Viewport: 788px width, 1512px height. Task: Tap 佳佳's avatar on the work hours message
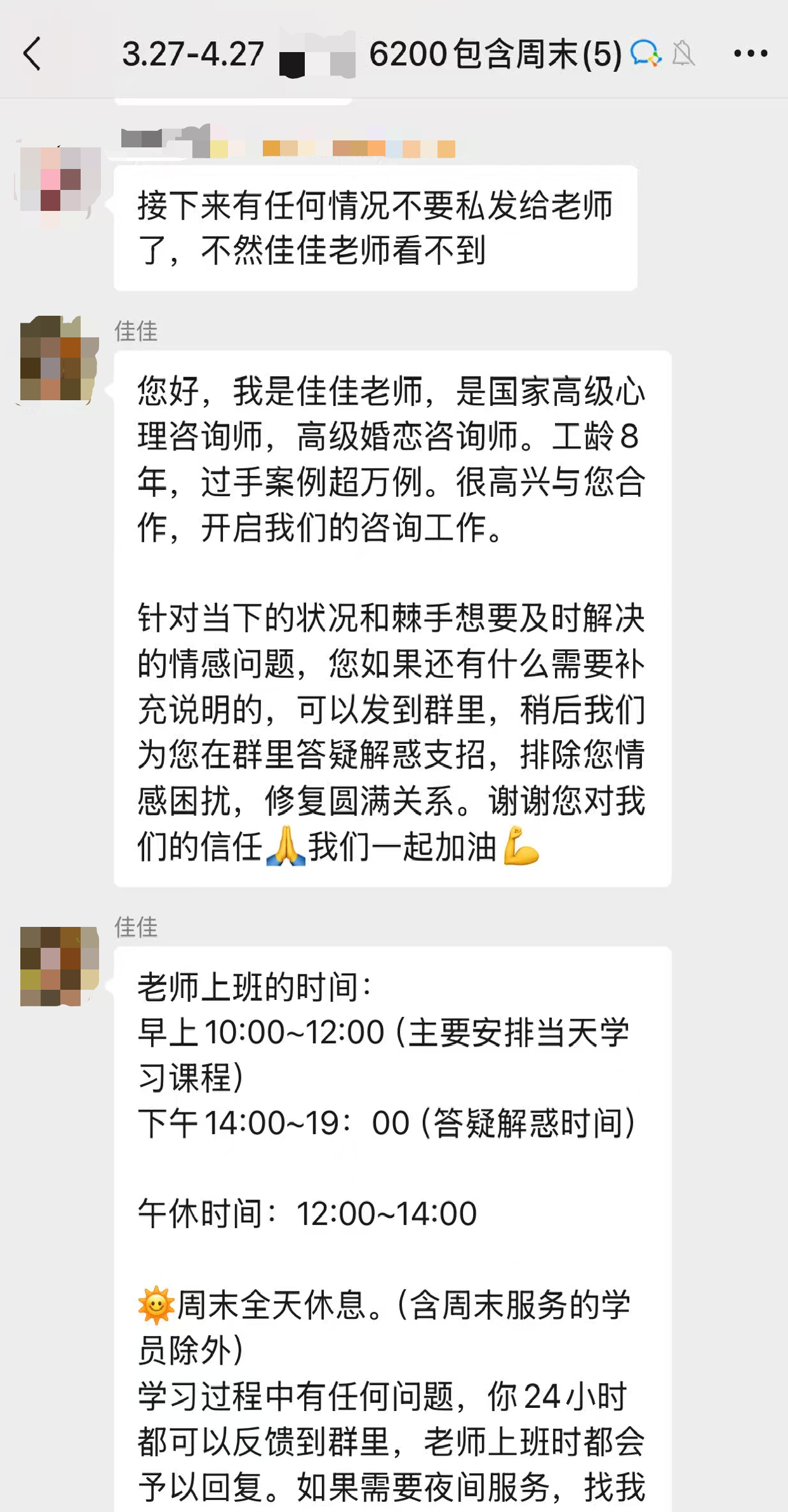tap(59, 966)
